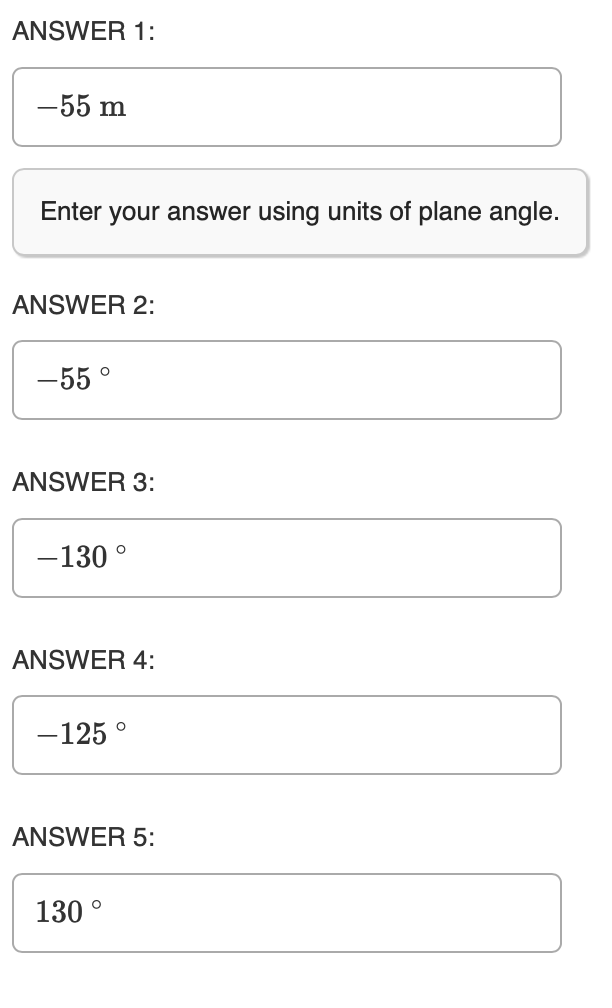This screenshot has height=1008, width=612.
Task: Select the Answer 1 field showing −55 m
Action: 287,107
